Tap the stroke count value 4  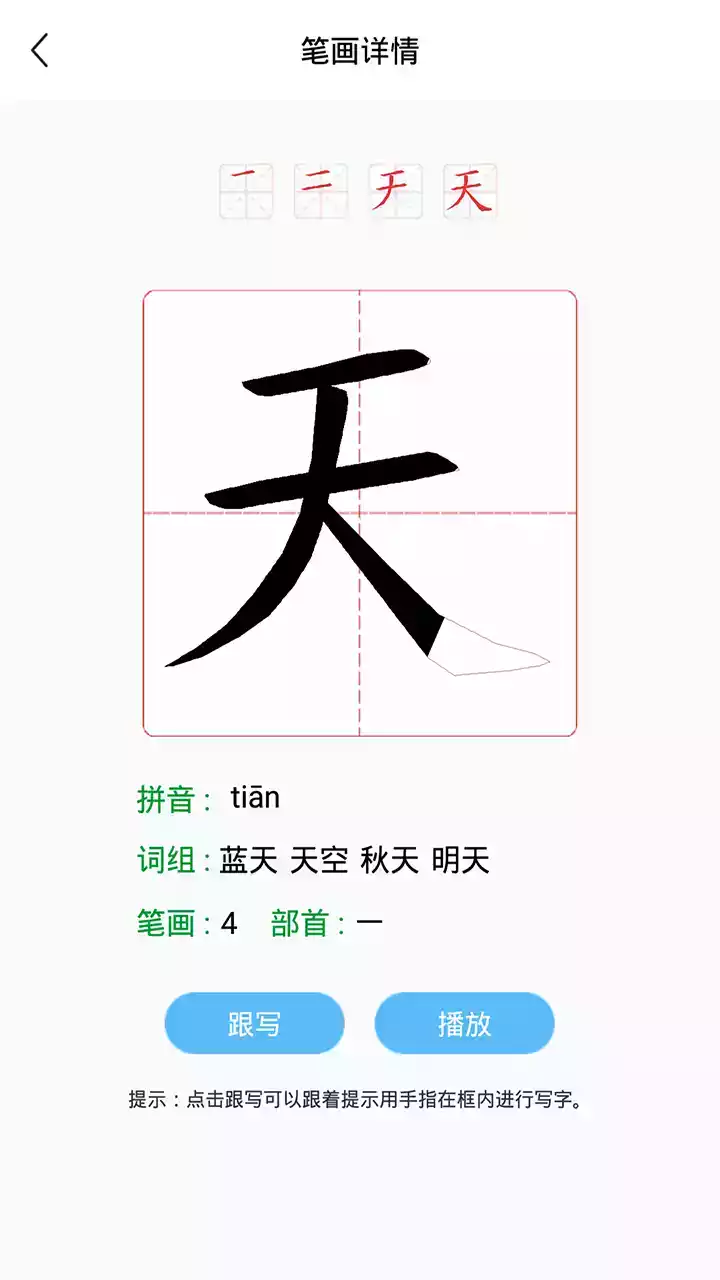tap(229, 921)
